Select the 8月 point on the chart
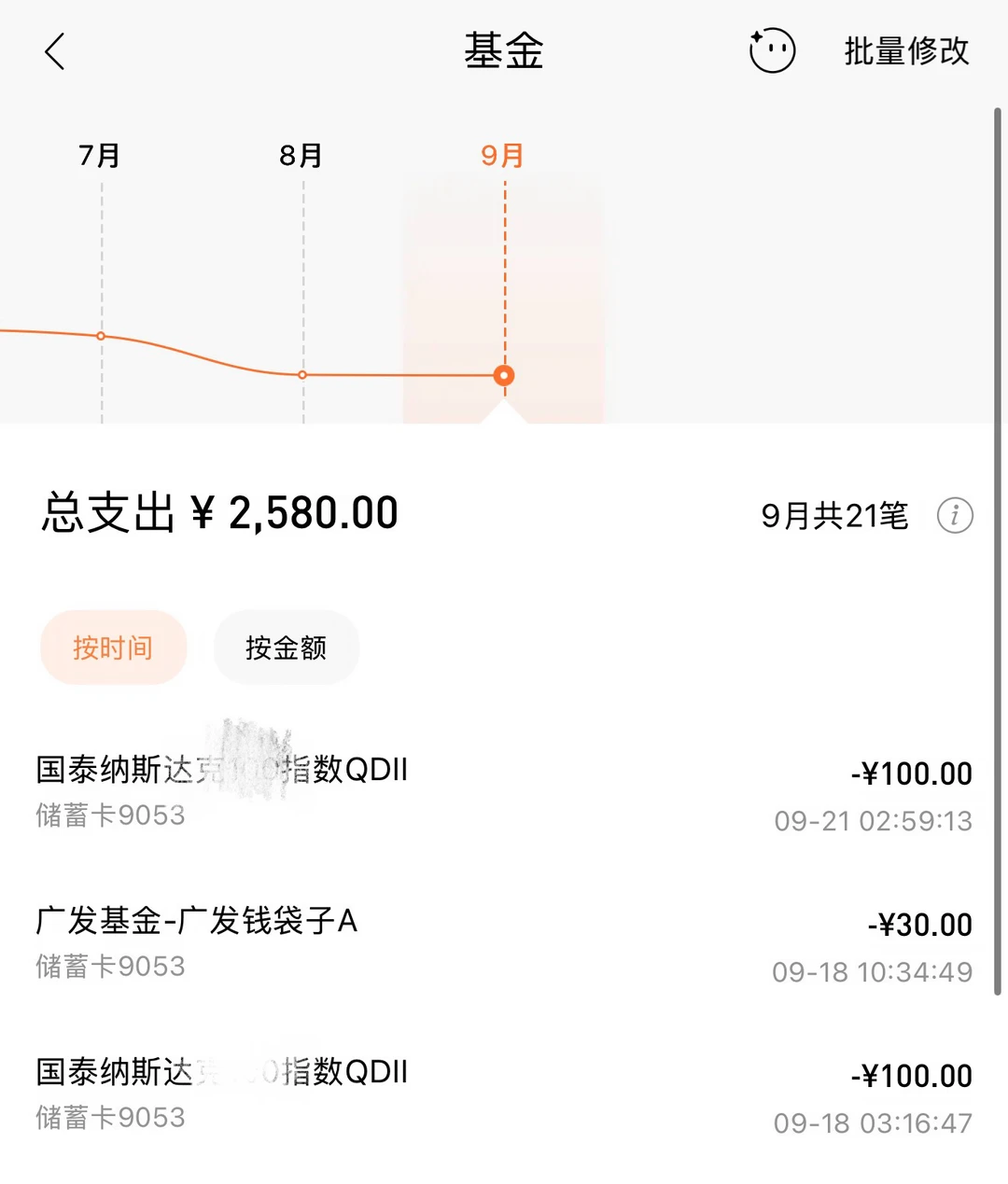 point(302,375)
